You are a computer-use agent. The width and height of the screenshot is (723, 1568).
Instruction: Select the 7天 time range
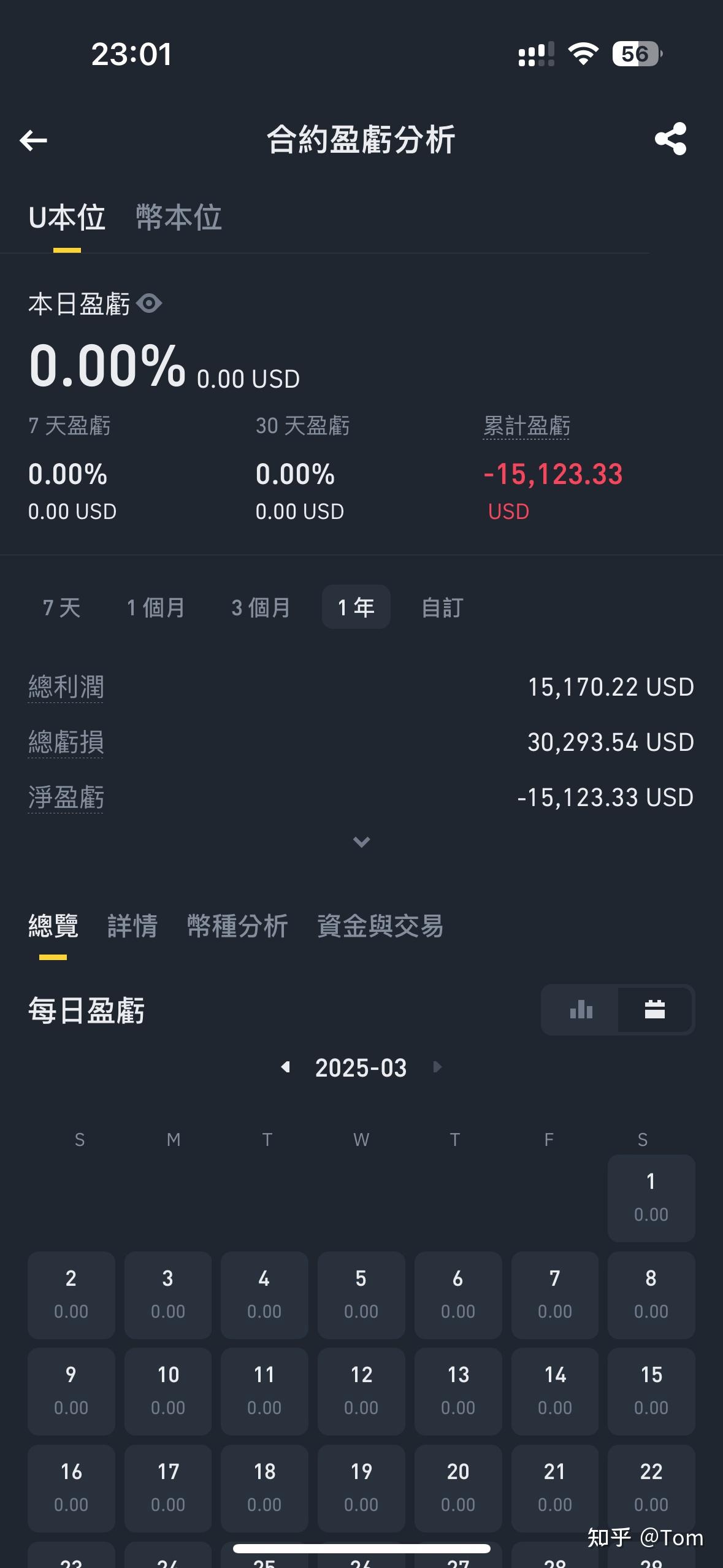[60, 607]
